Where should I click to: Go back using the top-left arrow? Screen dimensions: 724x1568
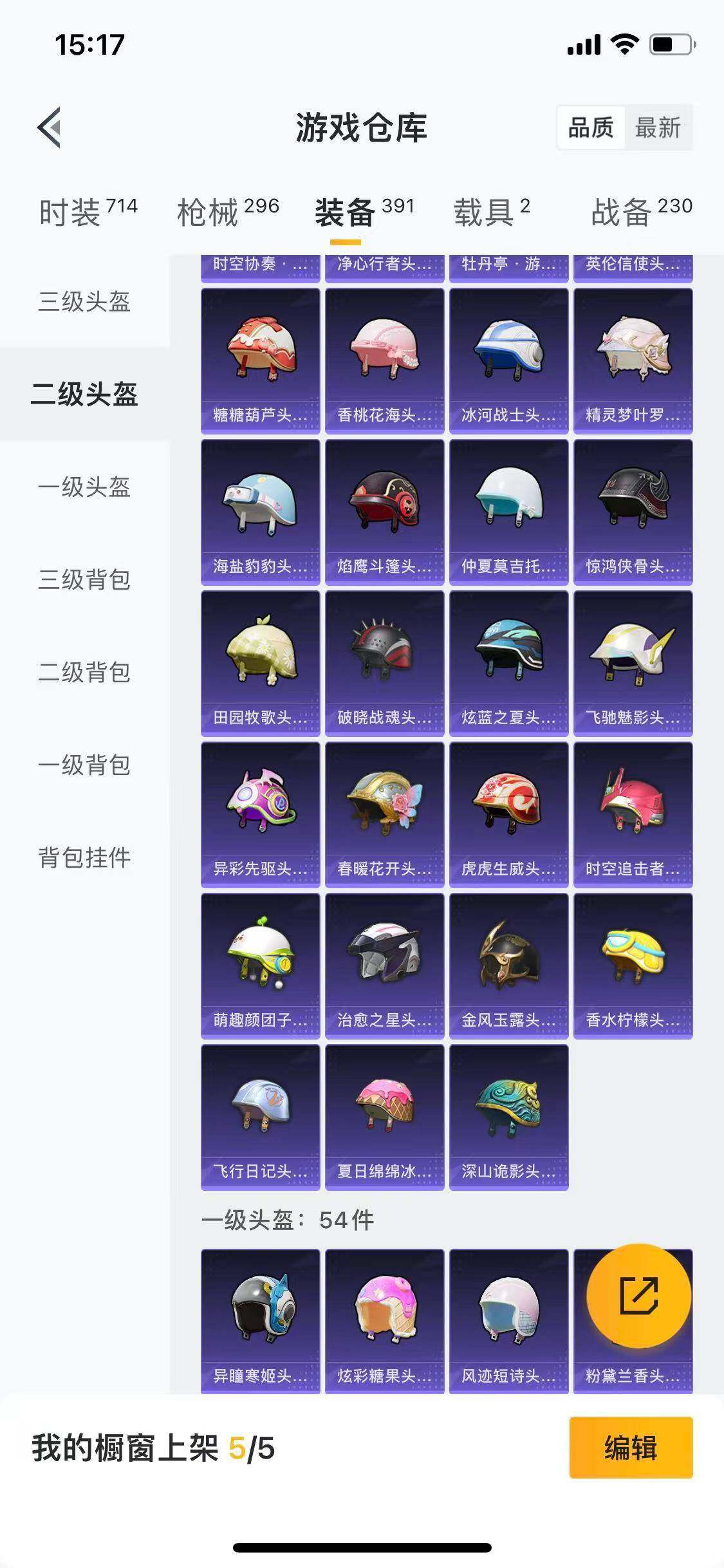point(50,127)
